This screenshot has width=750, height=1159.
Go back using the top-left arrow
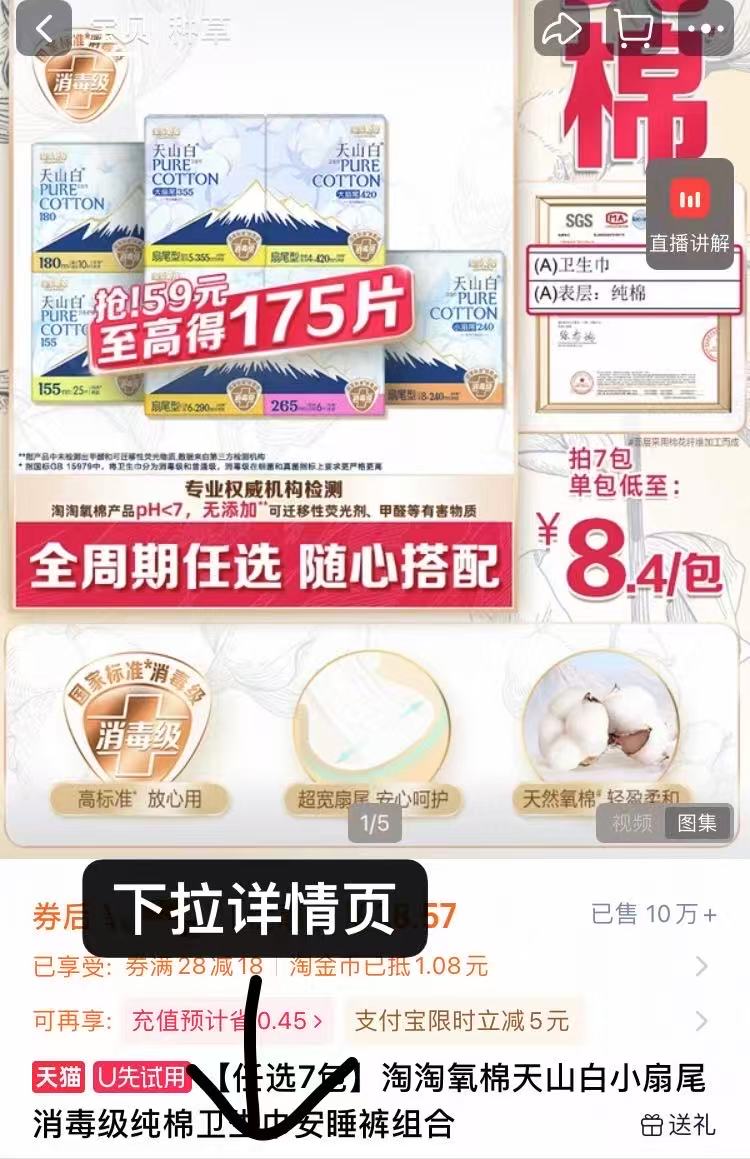(43, 28)
